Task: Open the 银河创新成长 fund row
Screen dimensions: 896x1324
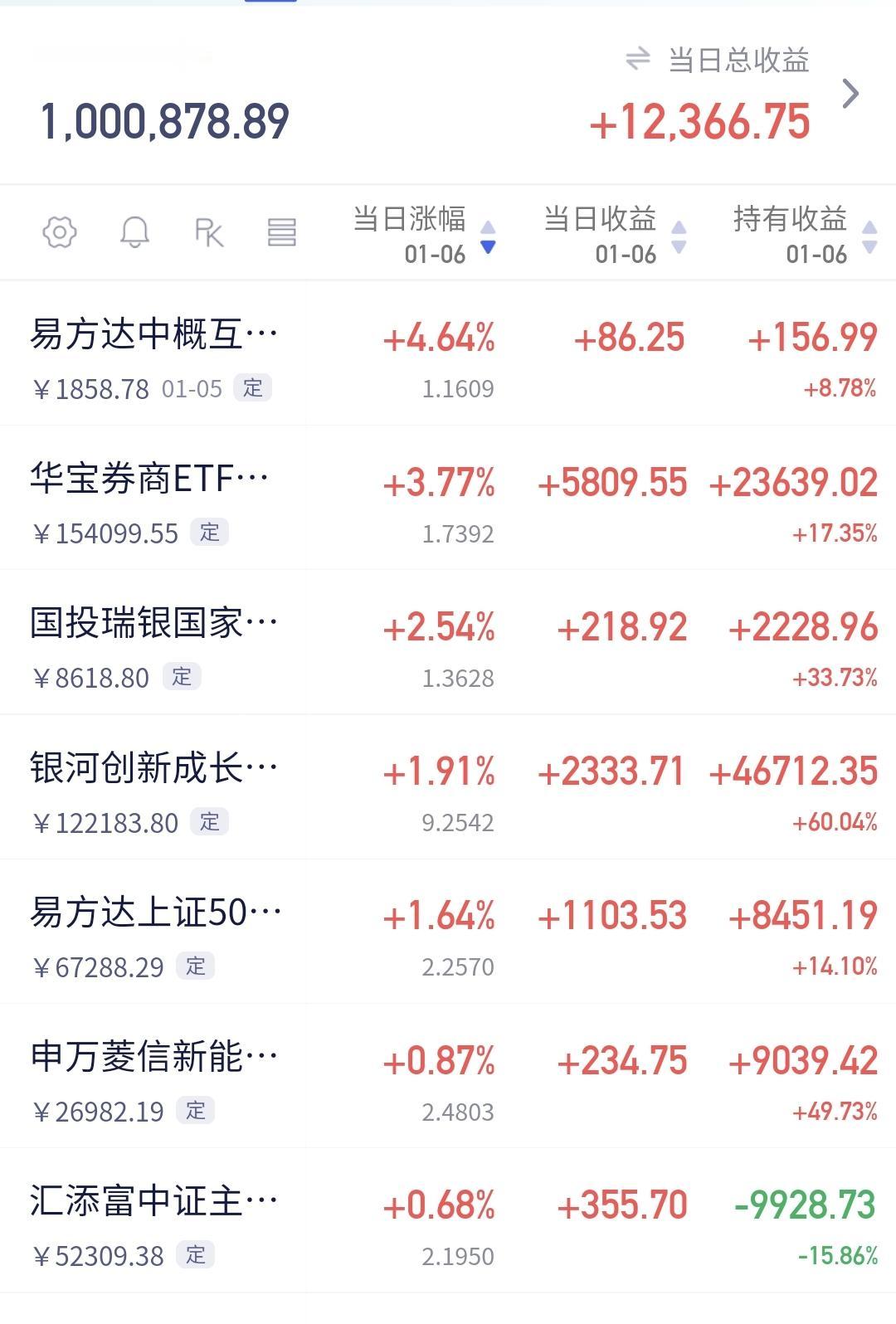Action: [x=448, y=787]
